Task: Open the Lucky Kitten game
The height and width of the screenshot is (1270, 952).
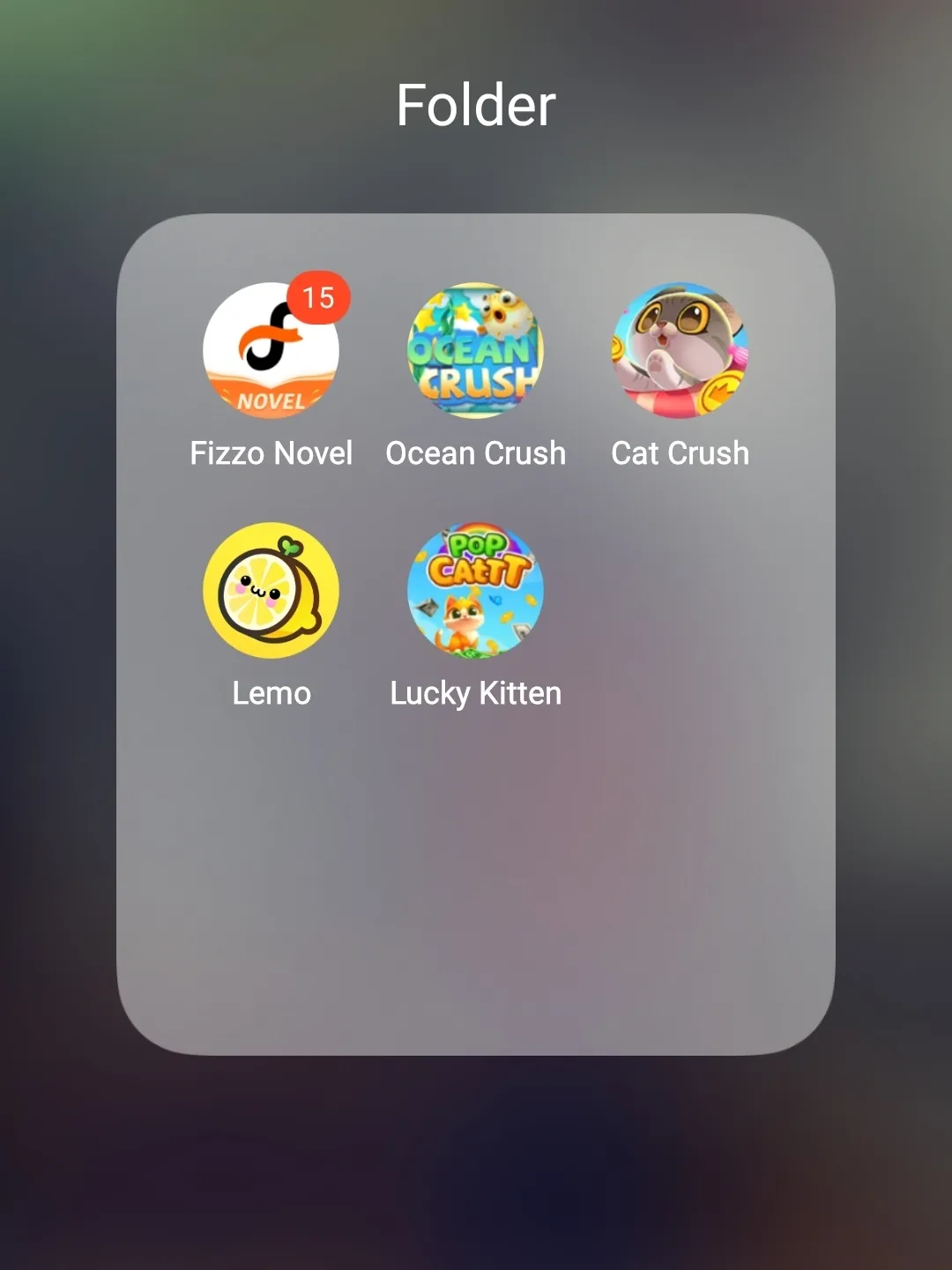Action: tap(475, 591)
